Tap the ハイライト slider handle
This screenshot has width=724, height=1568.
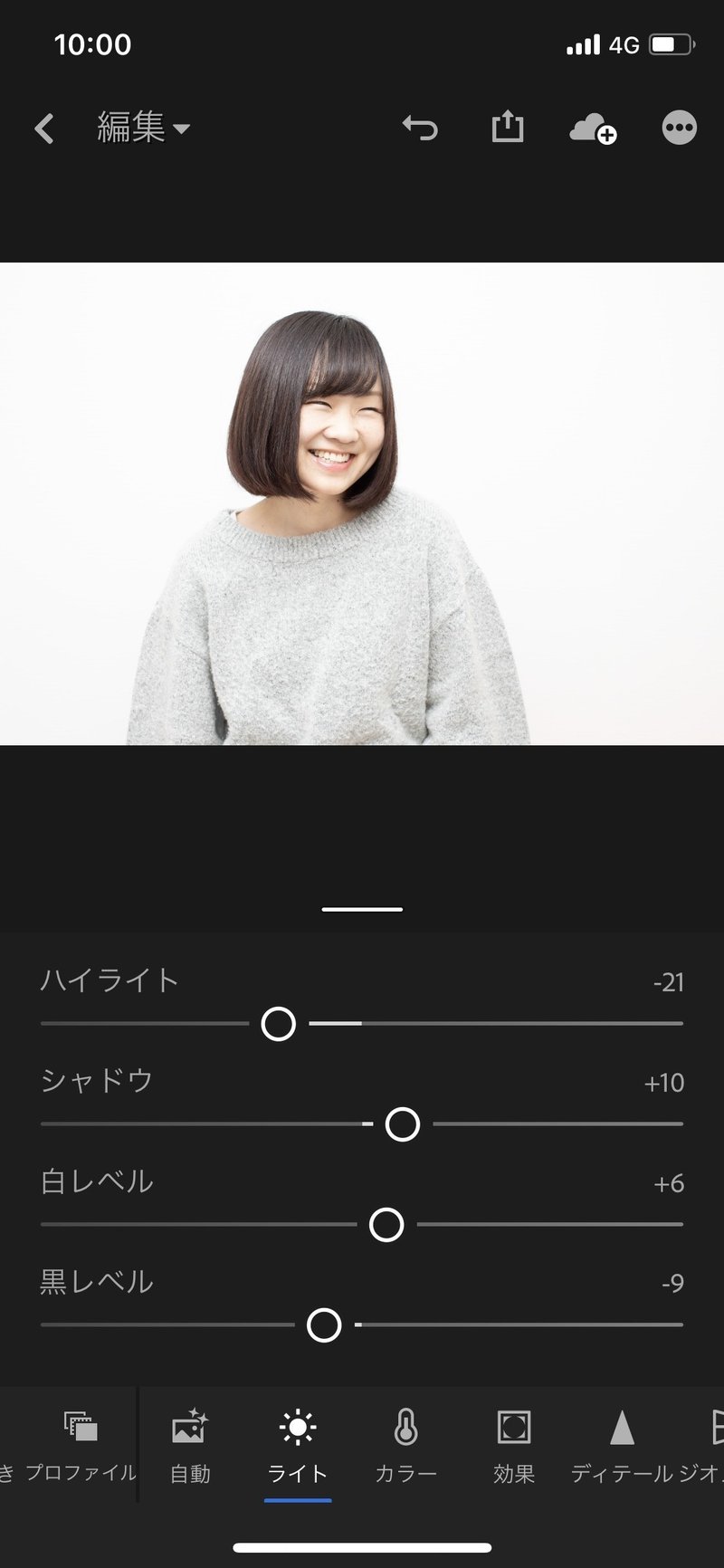(x=278, y=1024)
